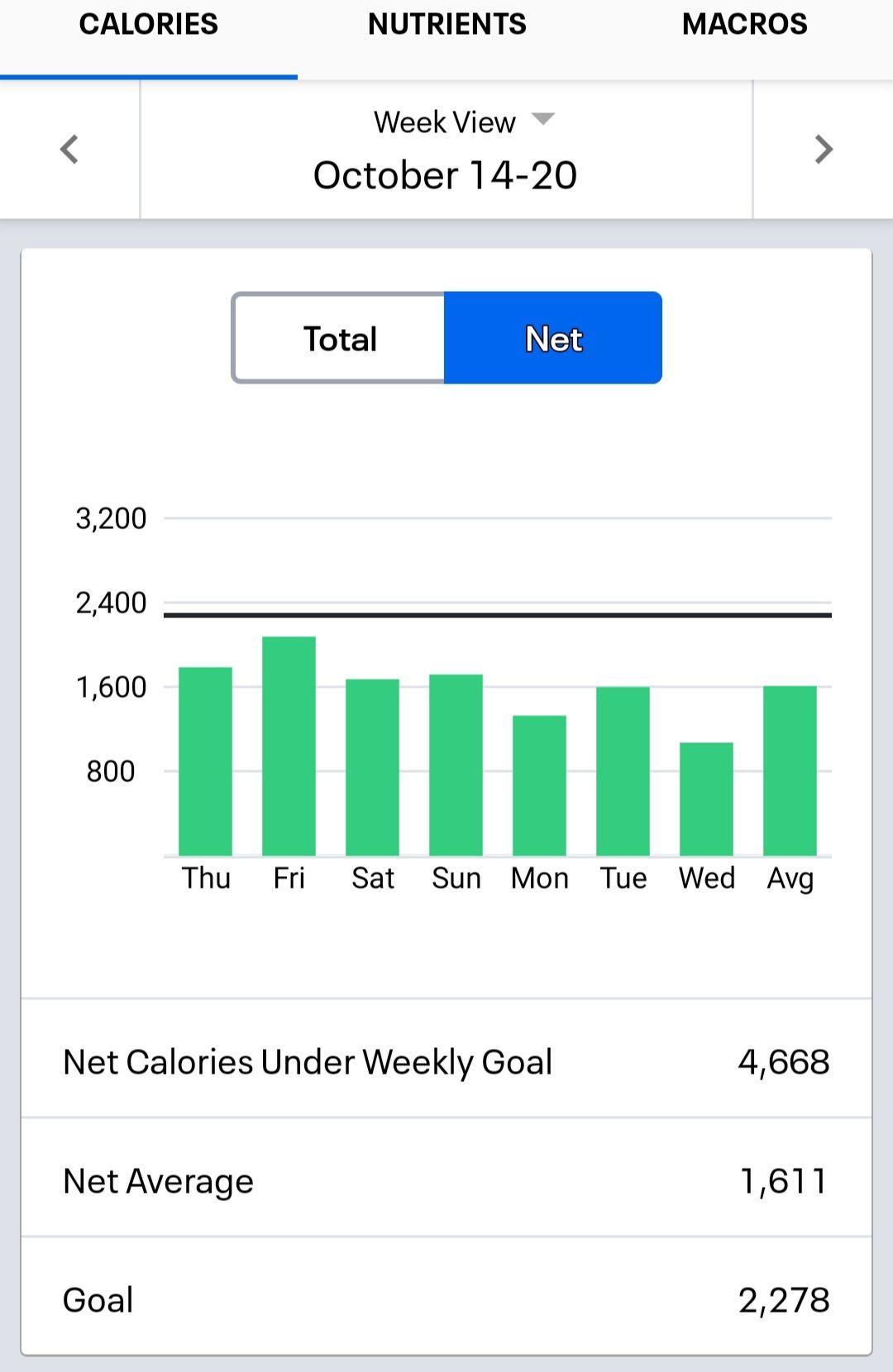This screenshot has height=1372, width=893.
Task: Switch to the NUTRIENTS tab
Action: click(x=446, y=23)
